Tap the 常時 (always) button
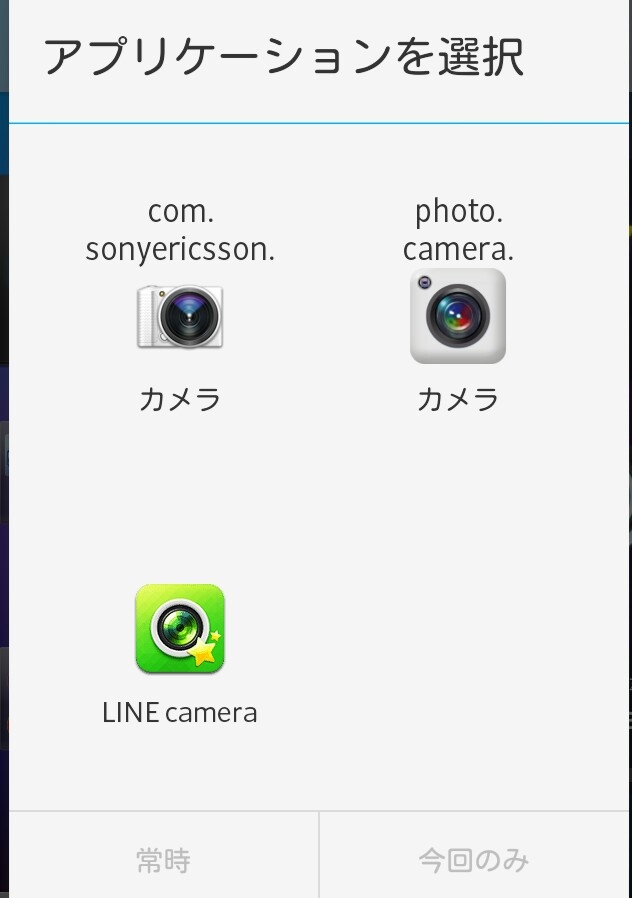The height and width of the screenshot is (898, 632). point(163,859)
